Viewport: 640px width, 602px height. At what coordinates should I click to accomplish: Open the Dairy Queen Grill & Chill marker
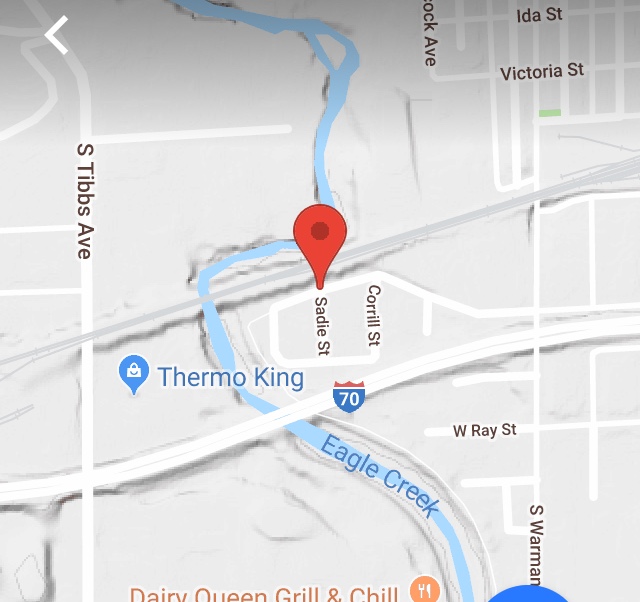click(425, 590)
